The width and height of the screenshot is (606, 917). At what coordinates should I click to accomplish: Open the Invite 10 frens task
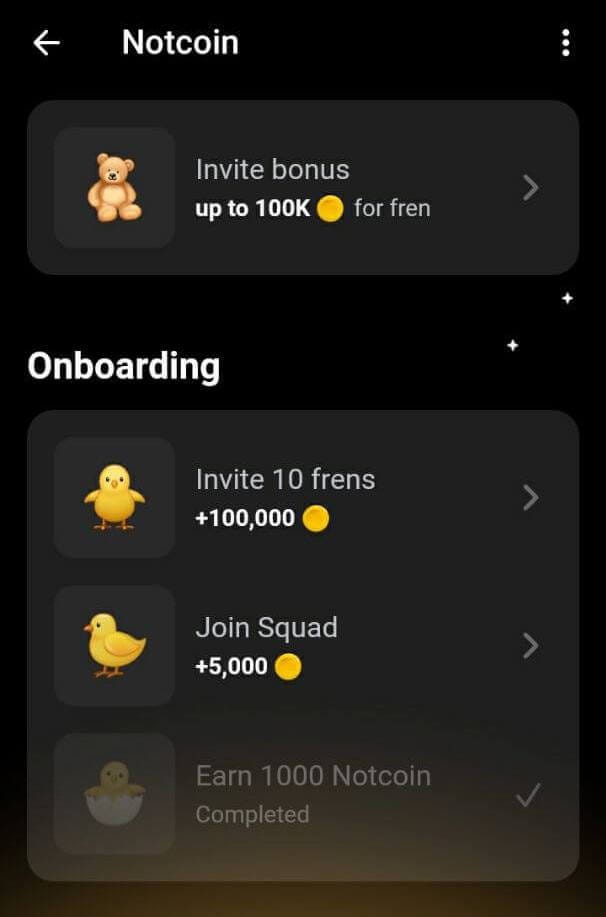[302, 497]
